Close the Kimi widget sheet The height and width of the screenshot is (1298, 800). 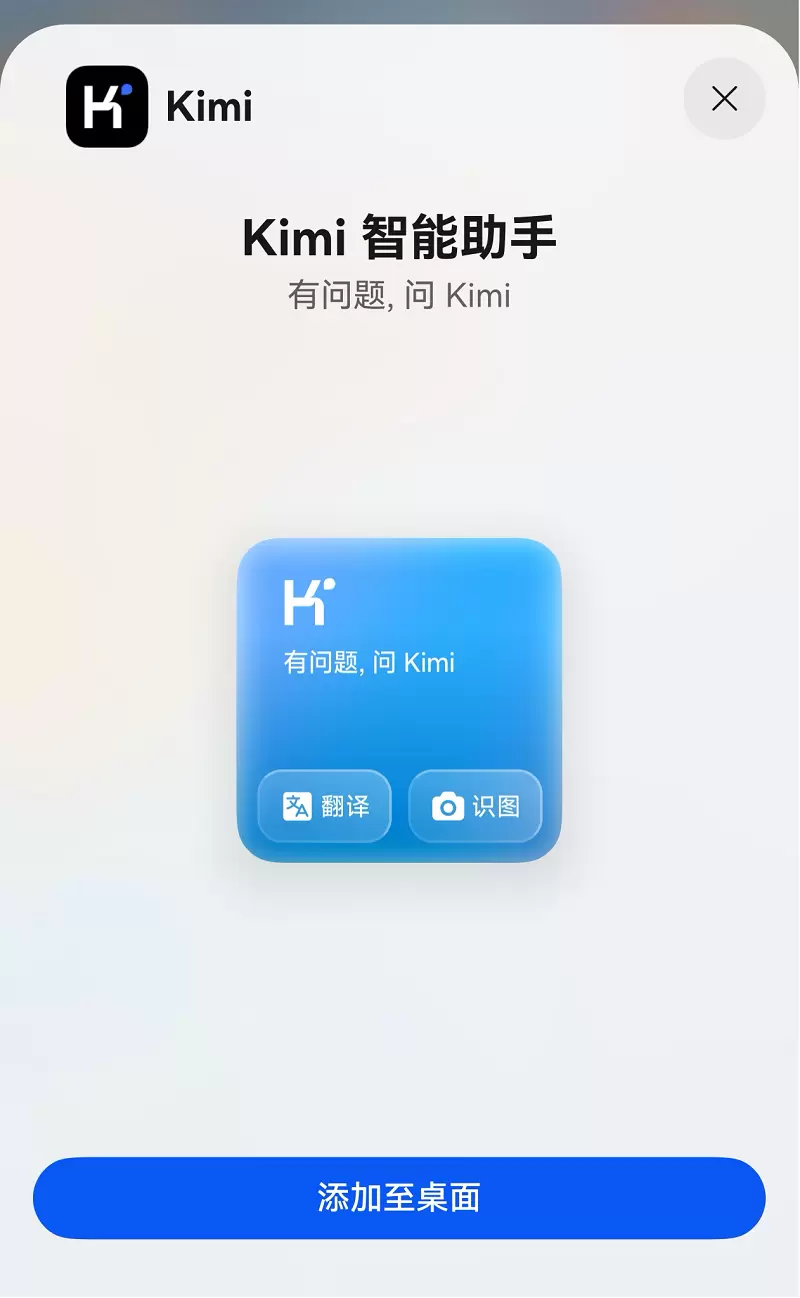724,98
